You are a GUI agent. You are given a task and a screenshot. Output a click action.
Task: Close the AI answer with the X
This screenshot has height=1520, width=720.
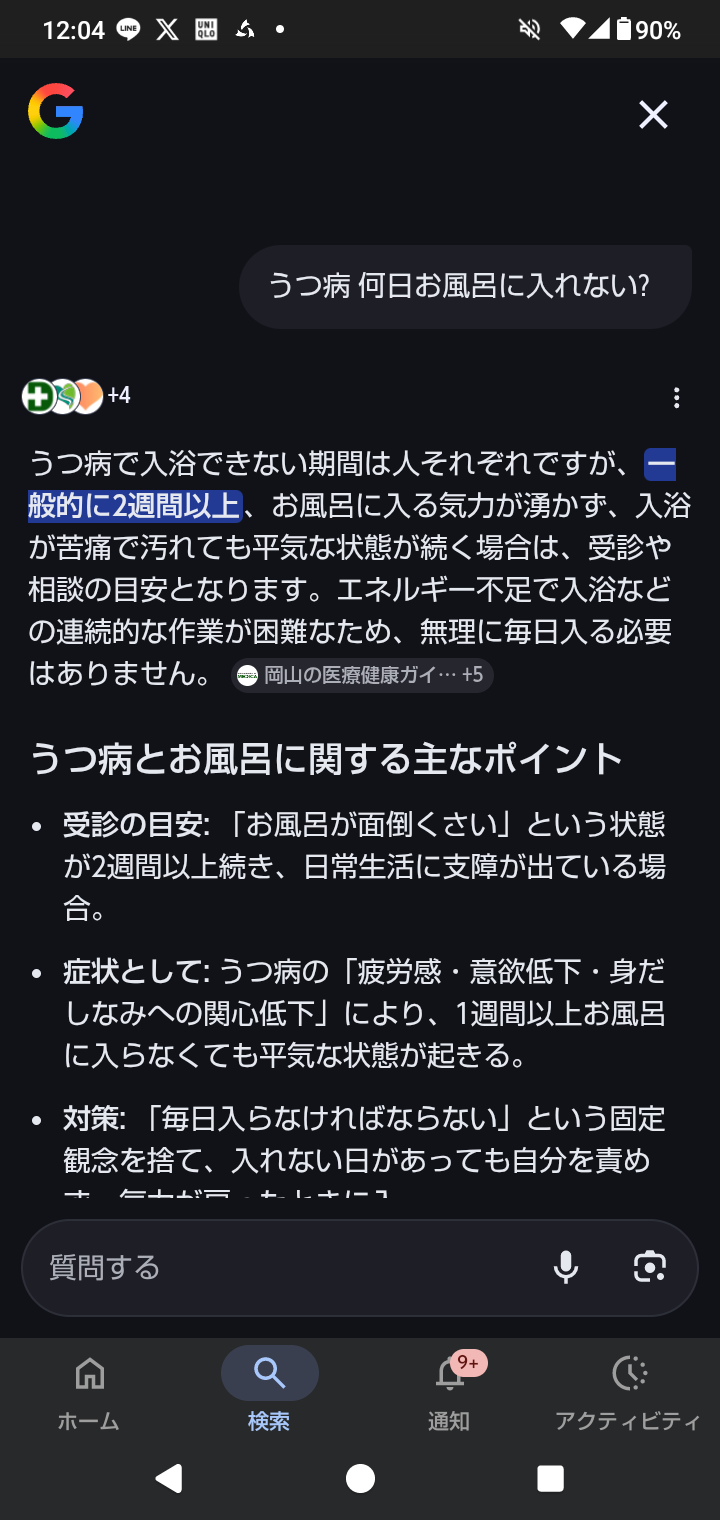[x=653, y=116]
